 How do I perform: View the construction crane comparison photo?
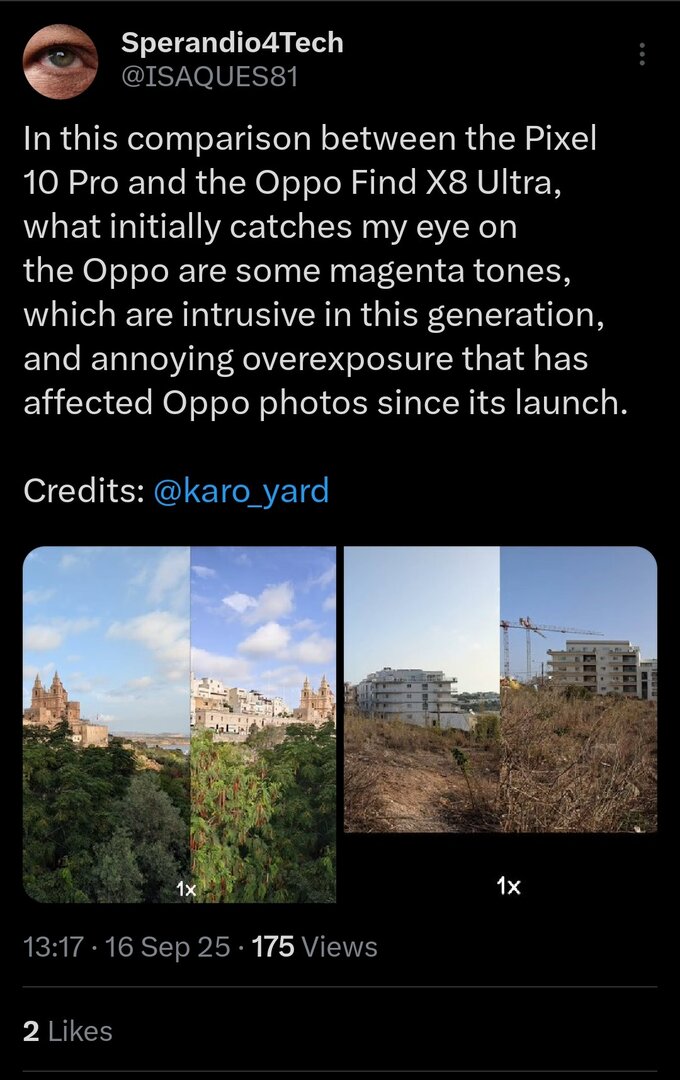click(500, 690)
